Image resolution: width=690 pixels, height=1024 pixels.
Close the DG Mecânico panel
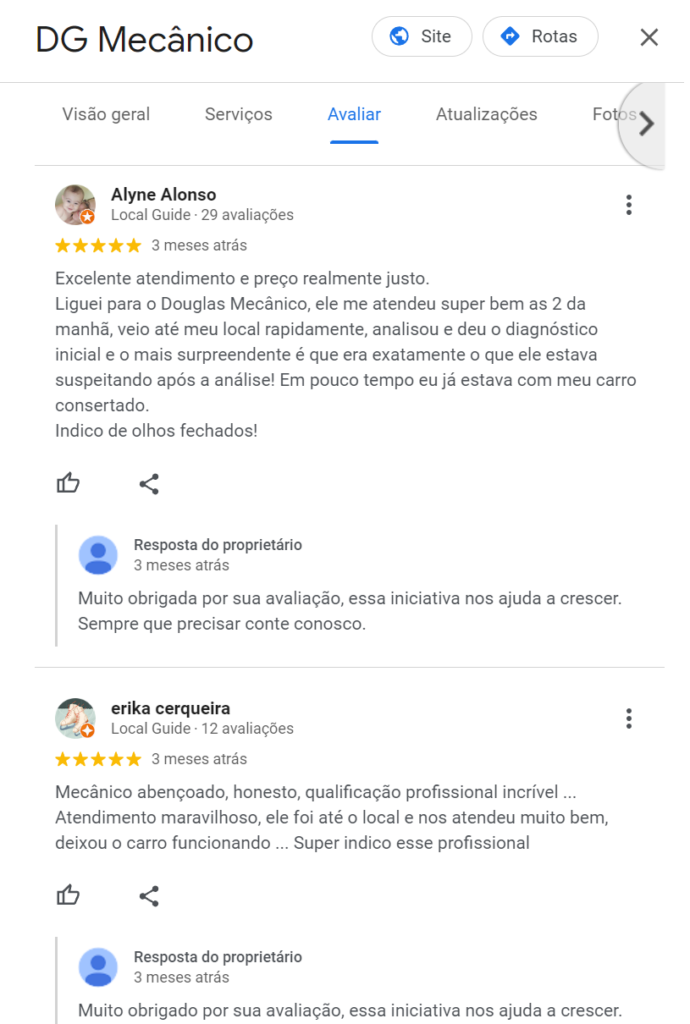pos(649,38)
